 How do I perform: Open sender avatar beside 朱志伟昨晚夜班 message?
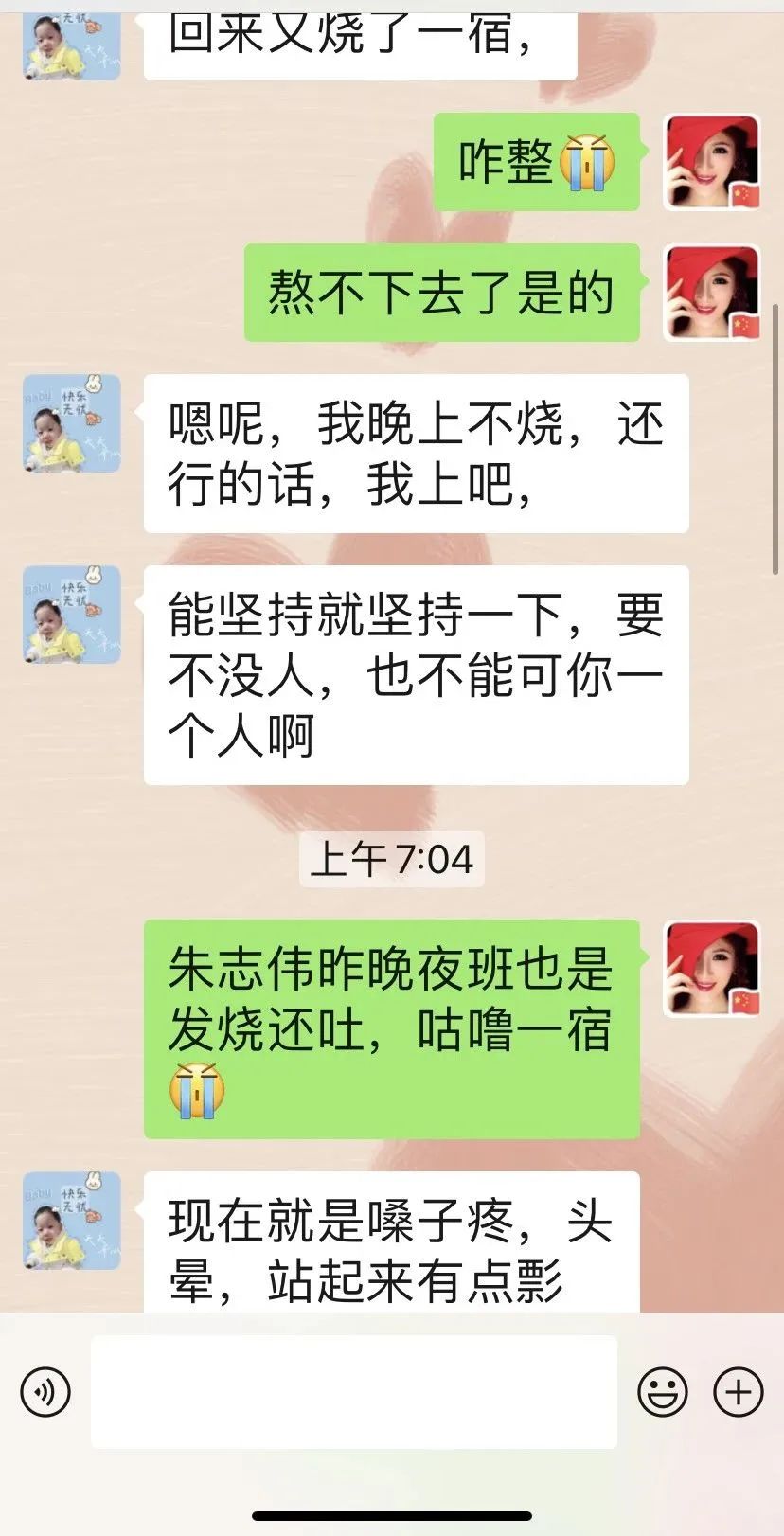(x=712, y=969)
